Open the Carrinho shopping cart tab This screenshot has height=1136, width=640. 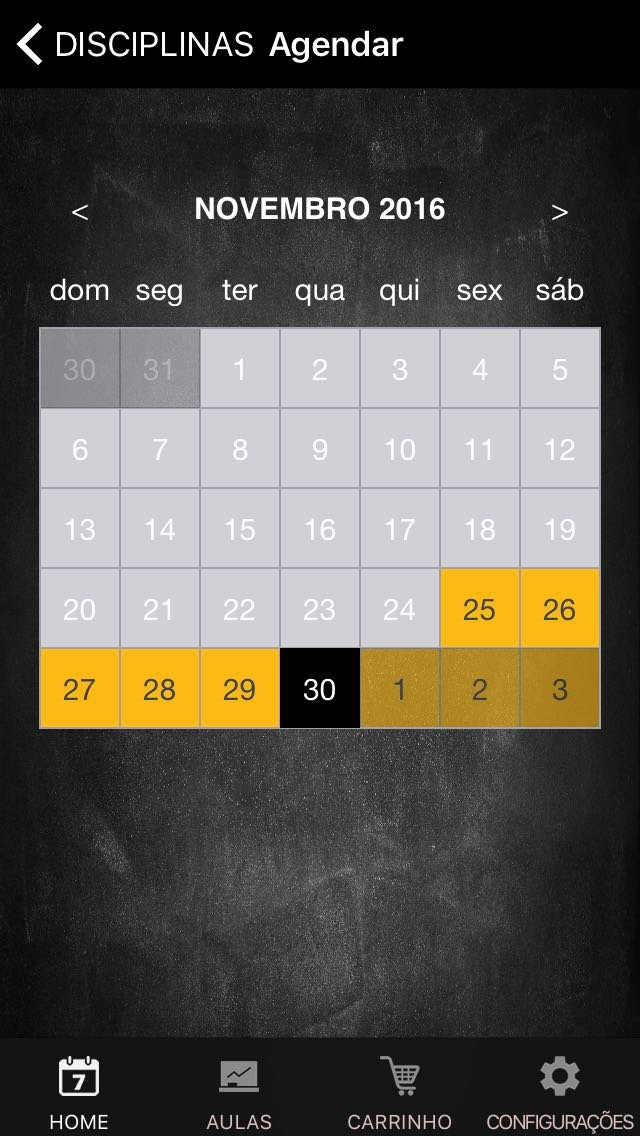pyautogui.click(x=399, y=1092)
